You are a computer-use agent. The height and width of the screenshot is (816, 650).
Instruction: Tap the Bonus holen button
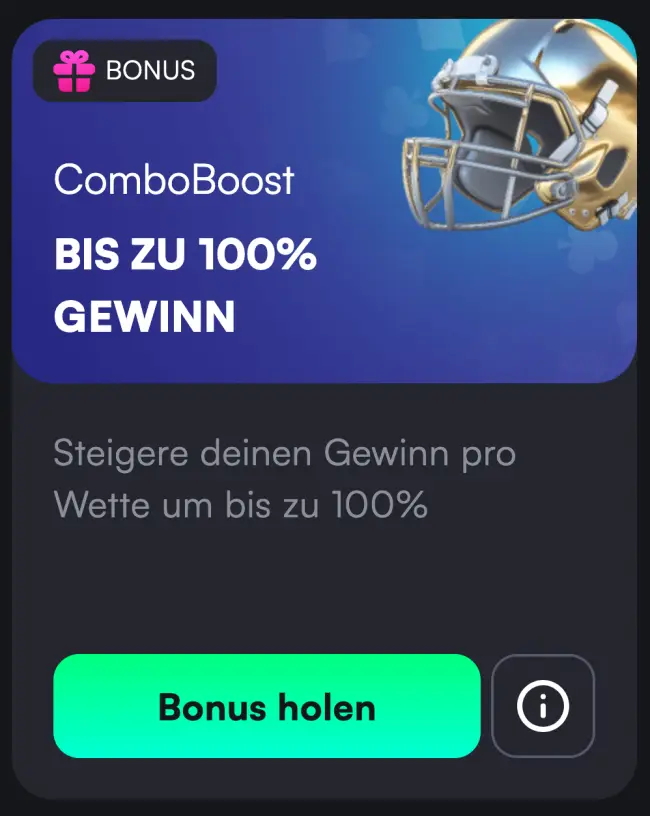[266, 706]
